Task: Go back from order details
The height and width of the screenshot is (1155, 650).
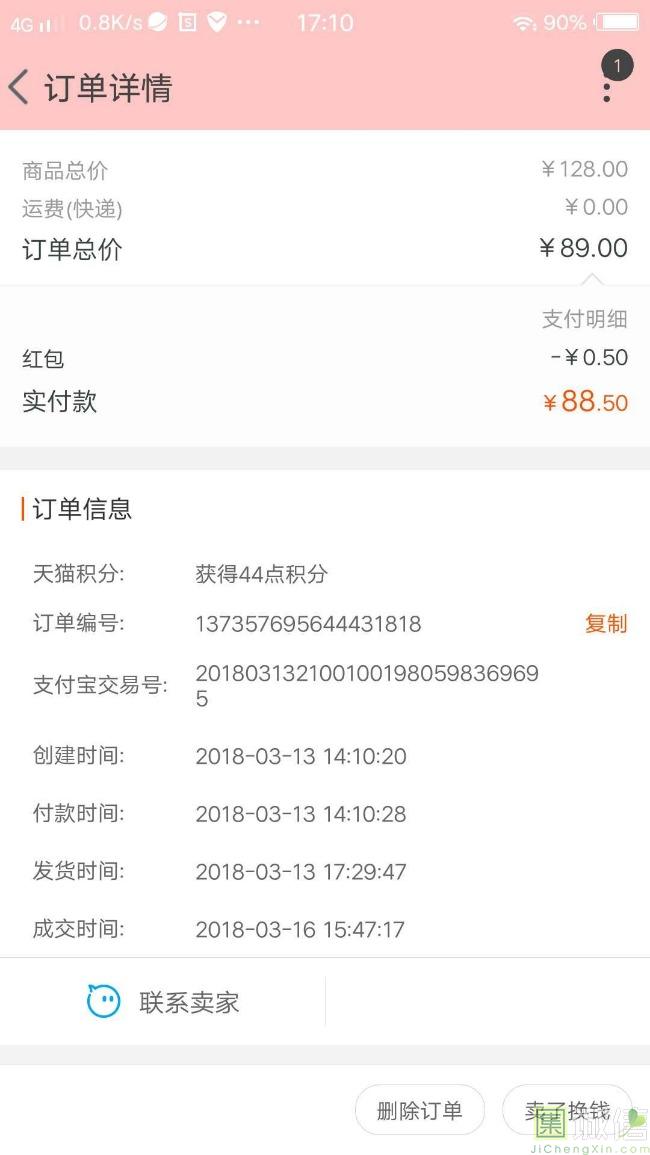Action: tap(19, 87)
